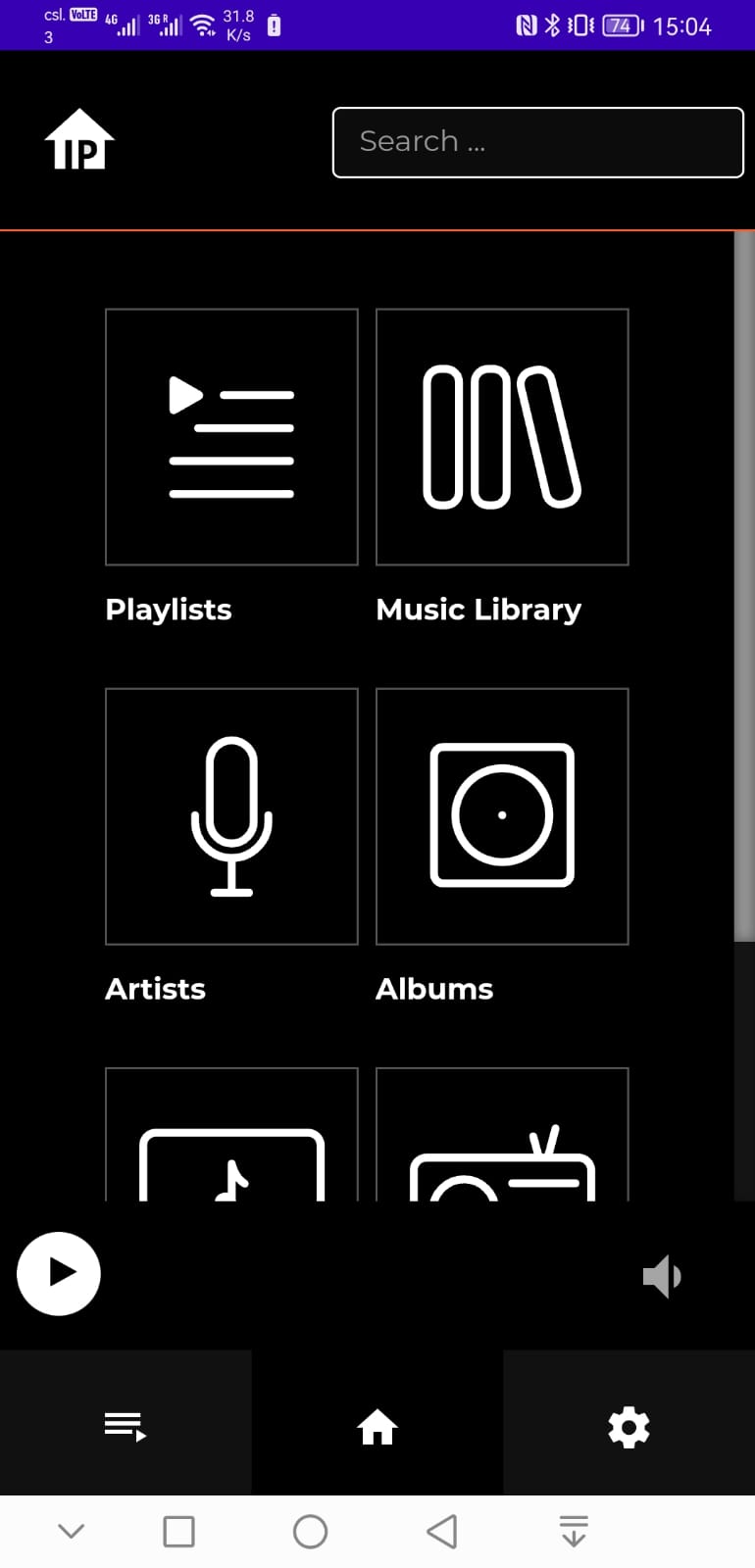Open the volume speaker control
Image resolution: width=755 pixels, height=1568 pixels.
[x=662, y=1276]
